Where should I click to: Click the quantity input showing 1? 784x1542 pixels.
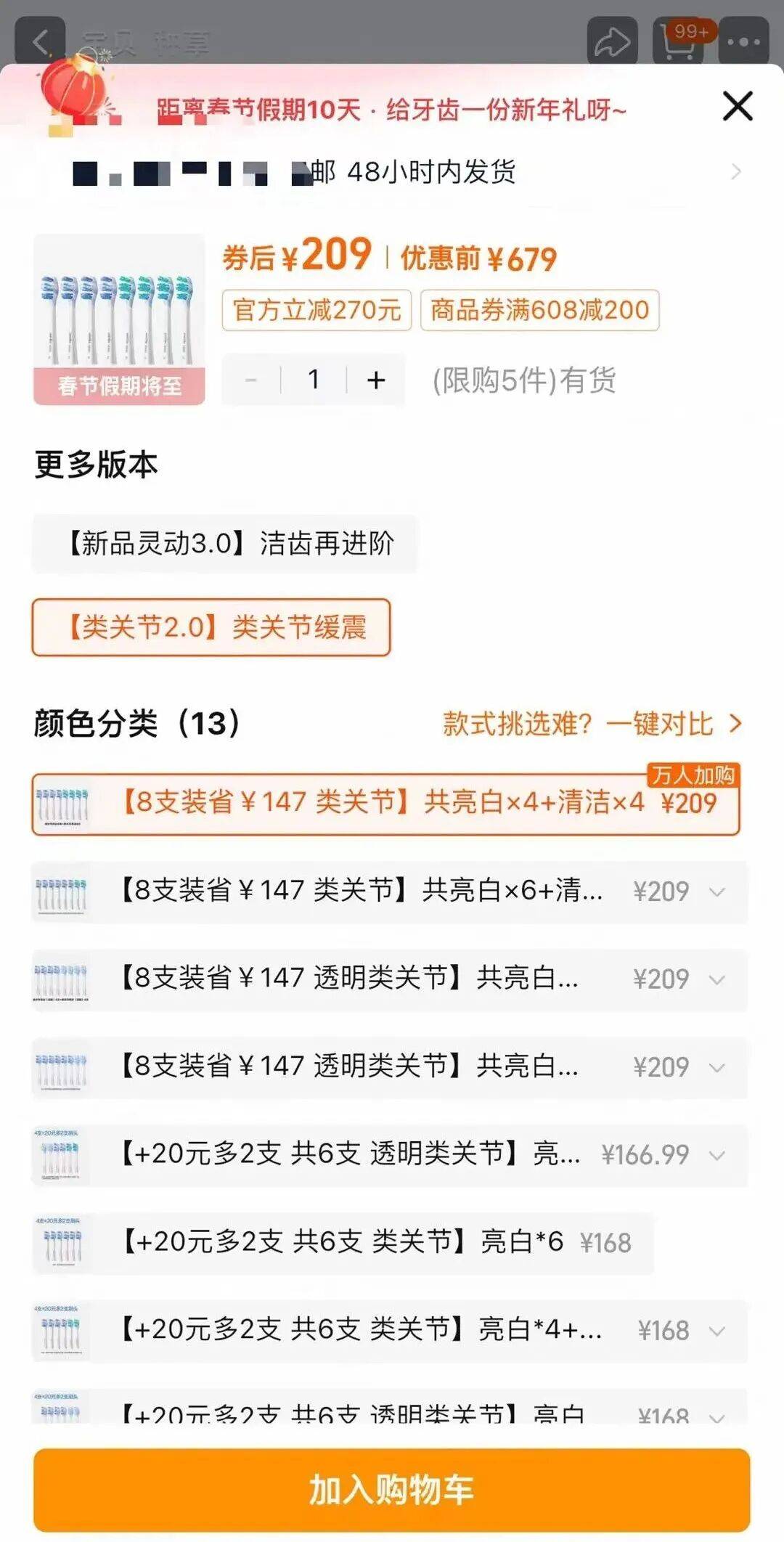314,379
